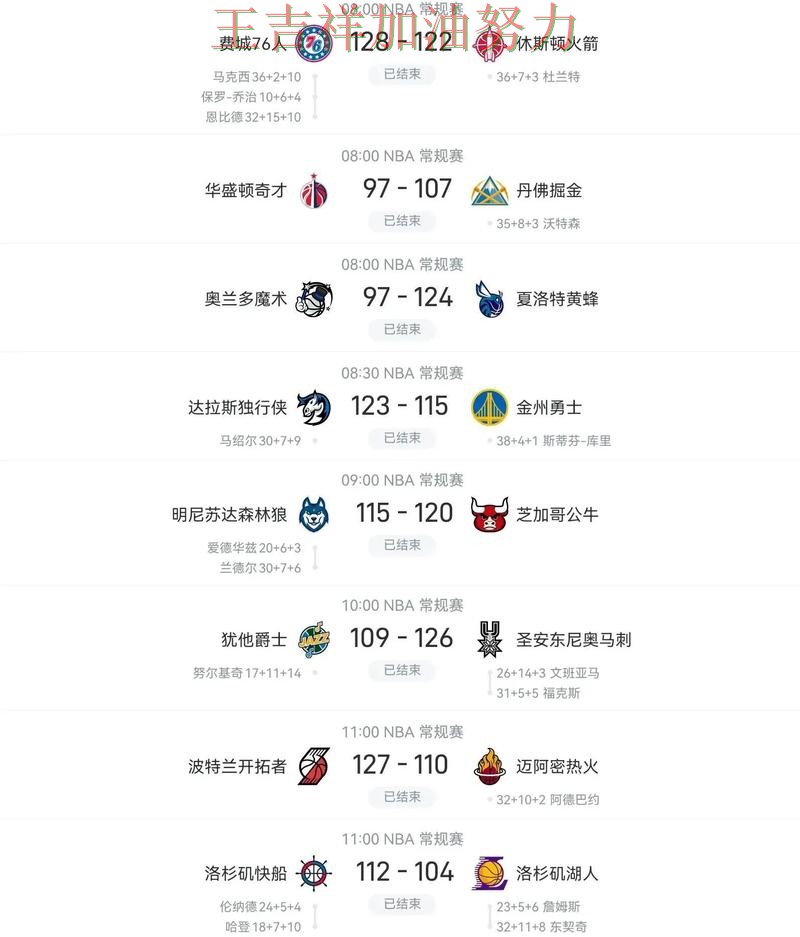Viewport: 800px width, 937px height.
Task: Click the 费城76人 team logo
Action: [315, 42]
